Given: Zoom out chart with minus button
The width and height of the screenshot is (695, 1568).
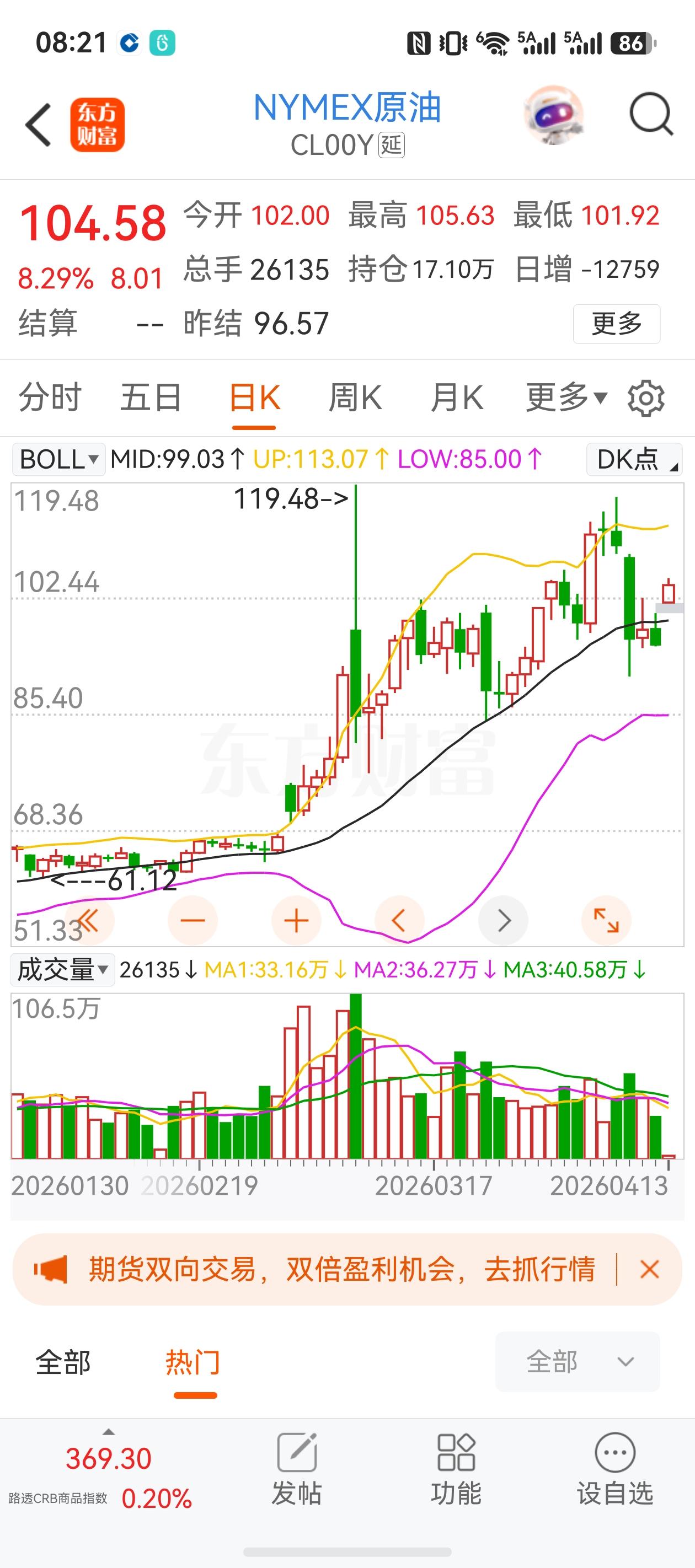Looking at the screenshot, I should click(x=193, y=920).
